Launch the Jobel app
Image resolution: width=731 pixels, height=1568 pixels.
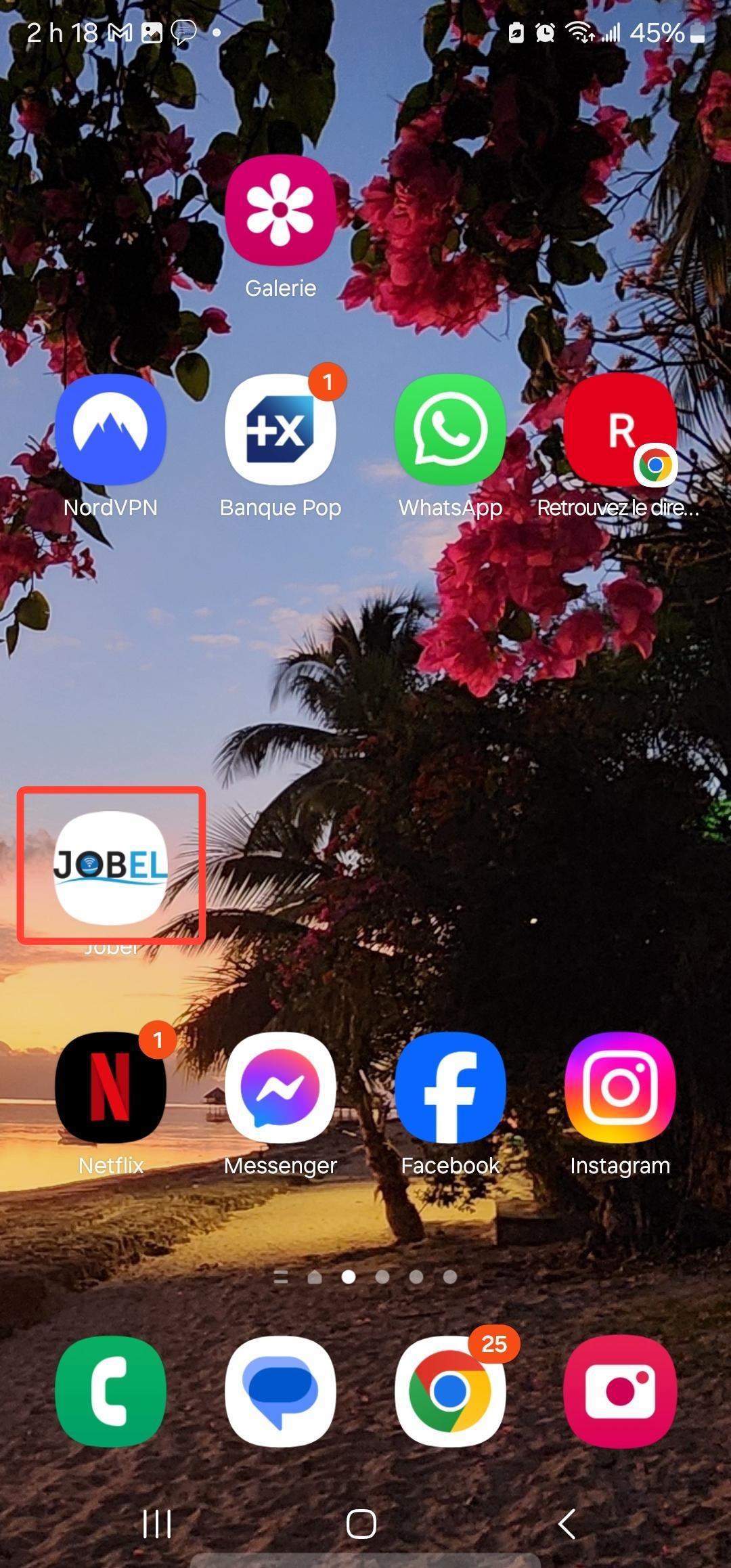[110, 868]
